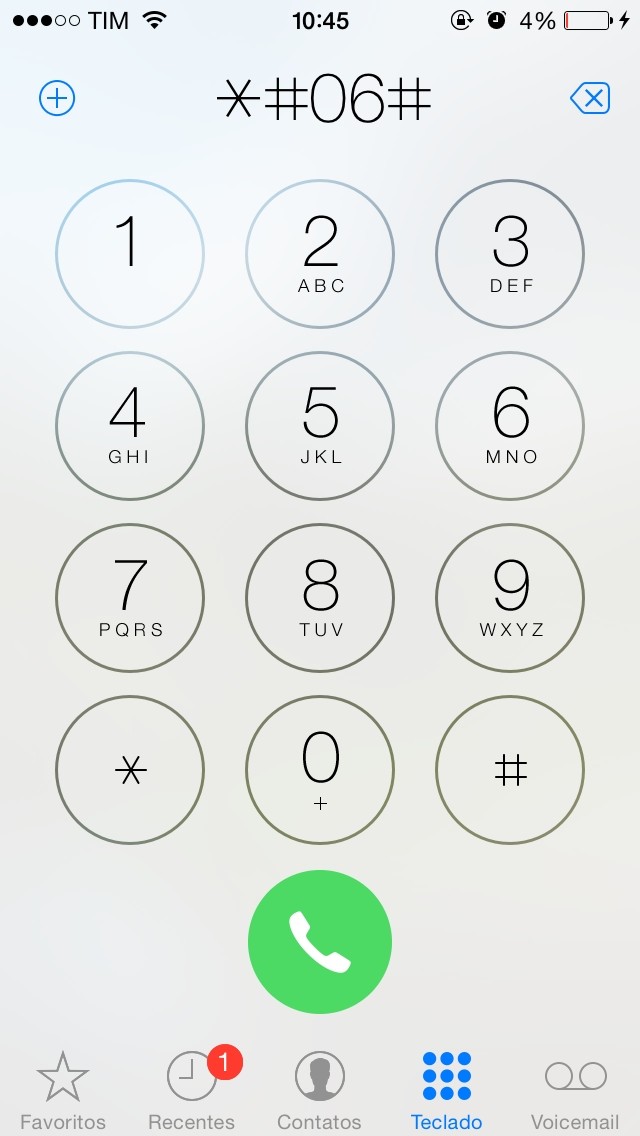This screenshot has height=1136, width=640.
Task: Start the call with the green button
Action: coord(320,942)
